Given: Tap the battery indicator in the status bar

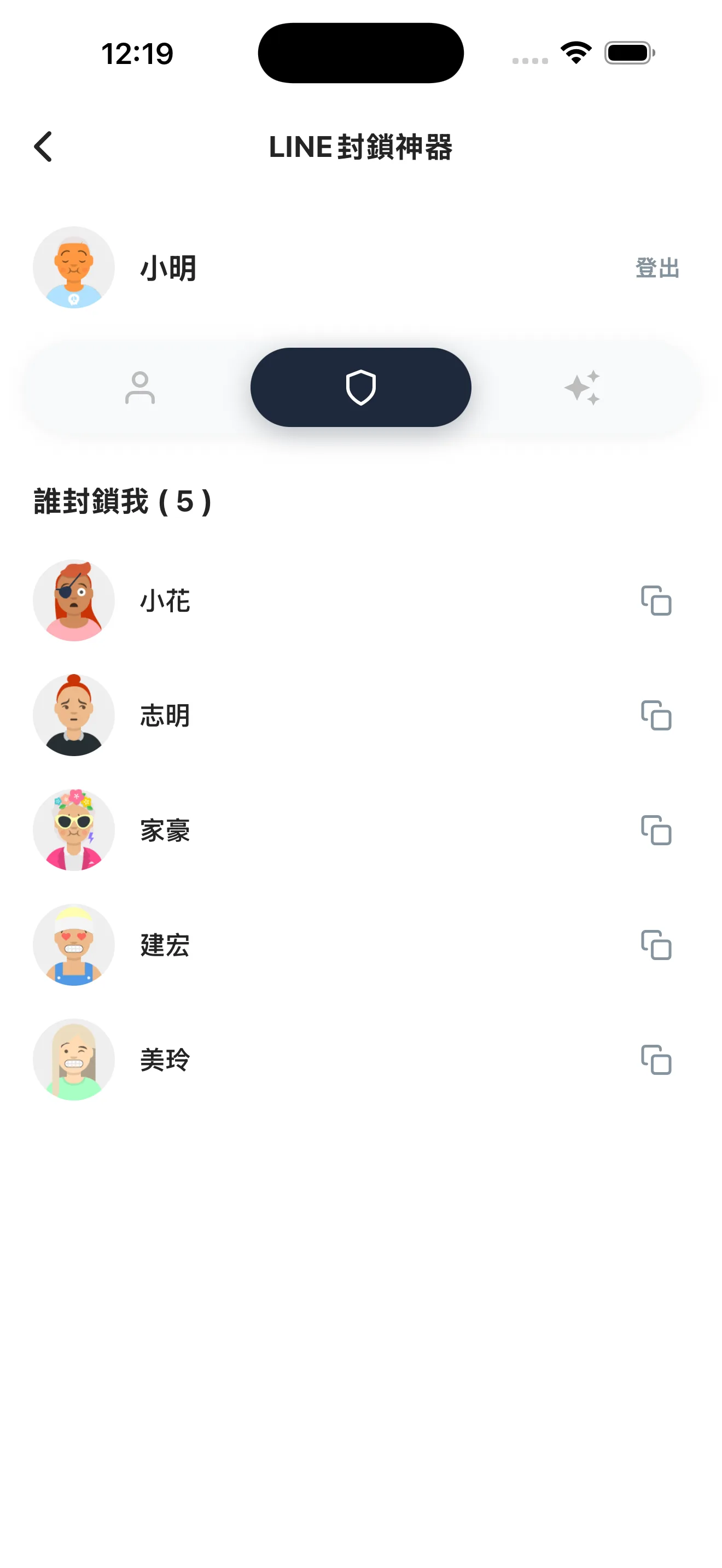Looking at the screenshot, I should coord(629,53).
